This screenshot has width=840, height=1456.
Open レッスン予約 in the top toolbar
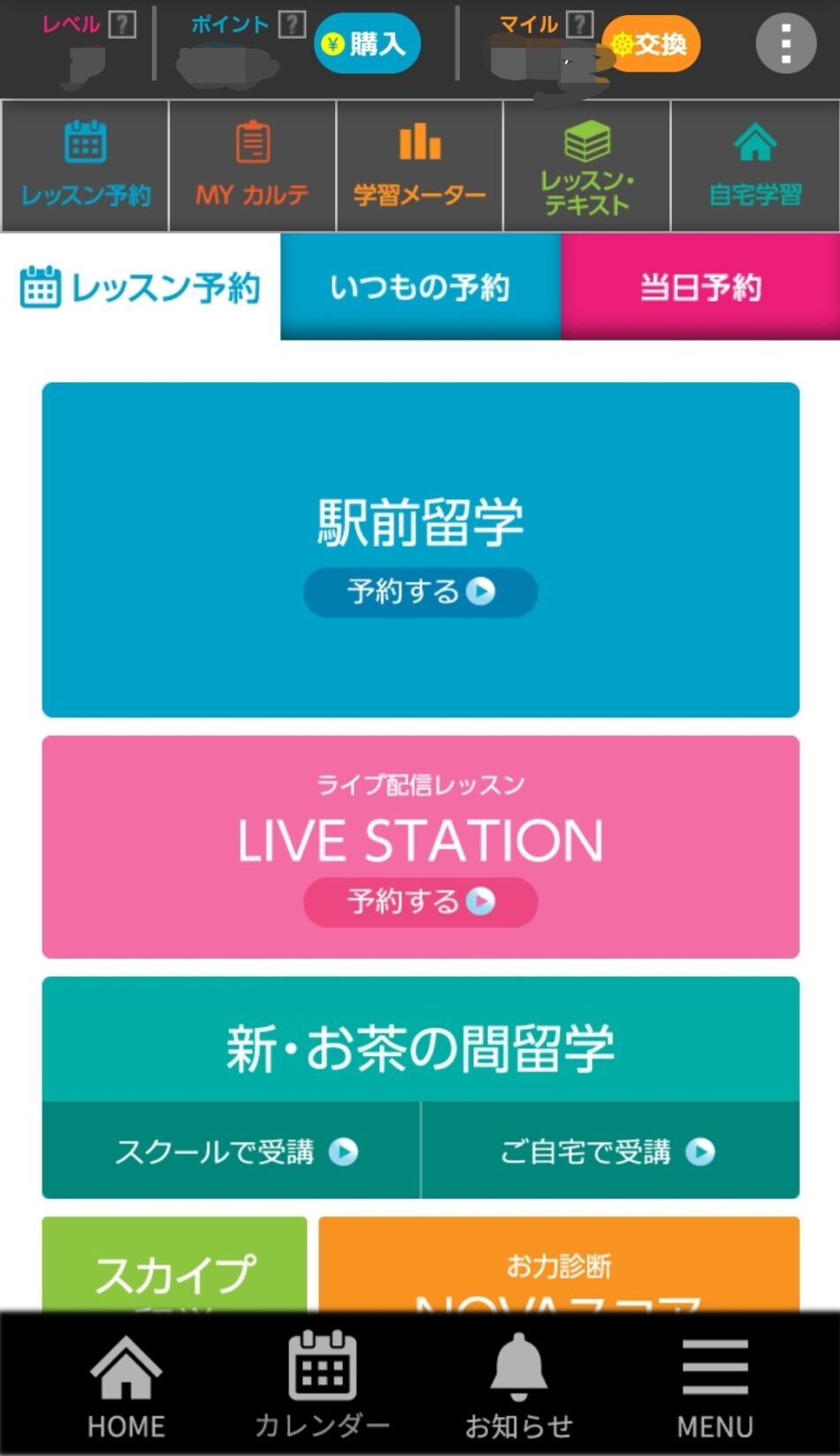[x=85, y=165]
